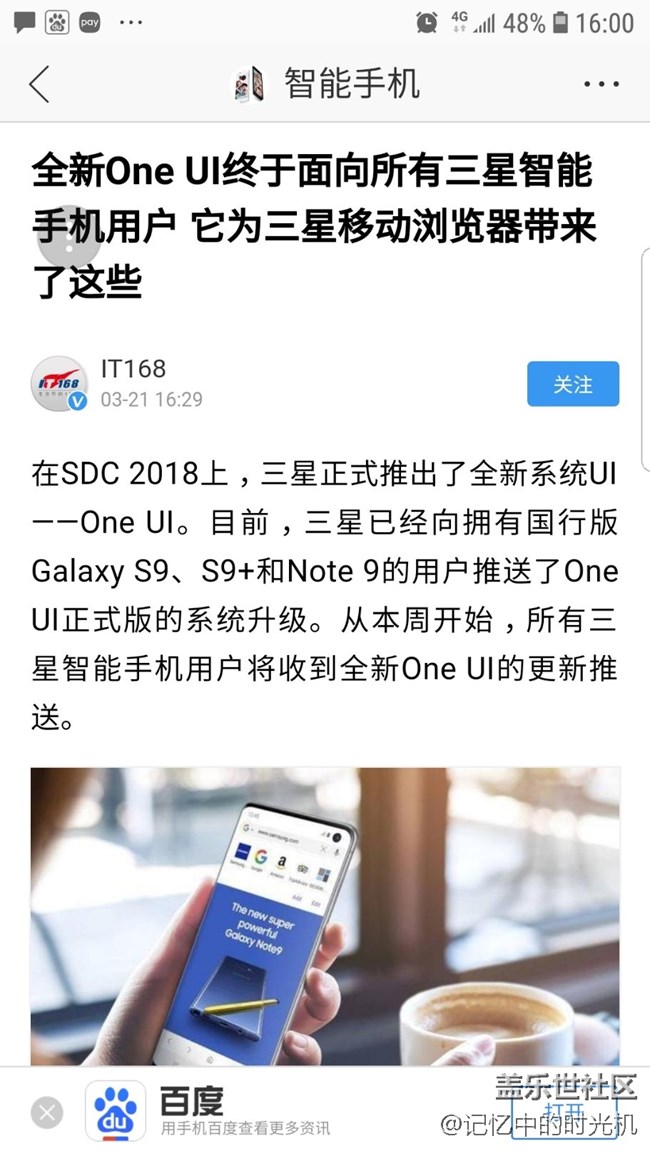Open the three-dot overflow menu
The height and width of the screenshot is (1156, 650).
[601, 85]
